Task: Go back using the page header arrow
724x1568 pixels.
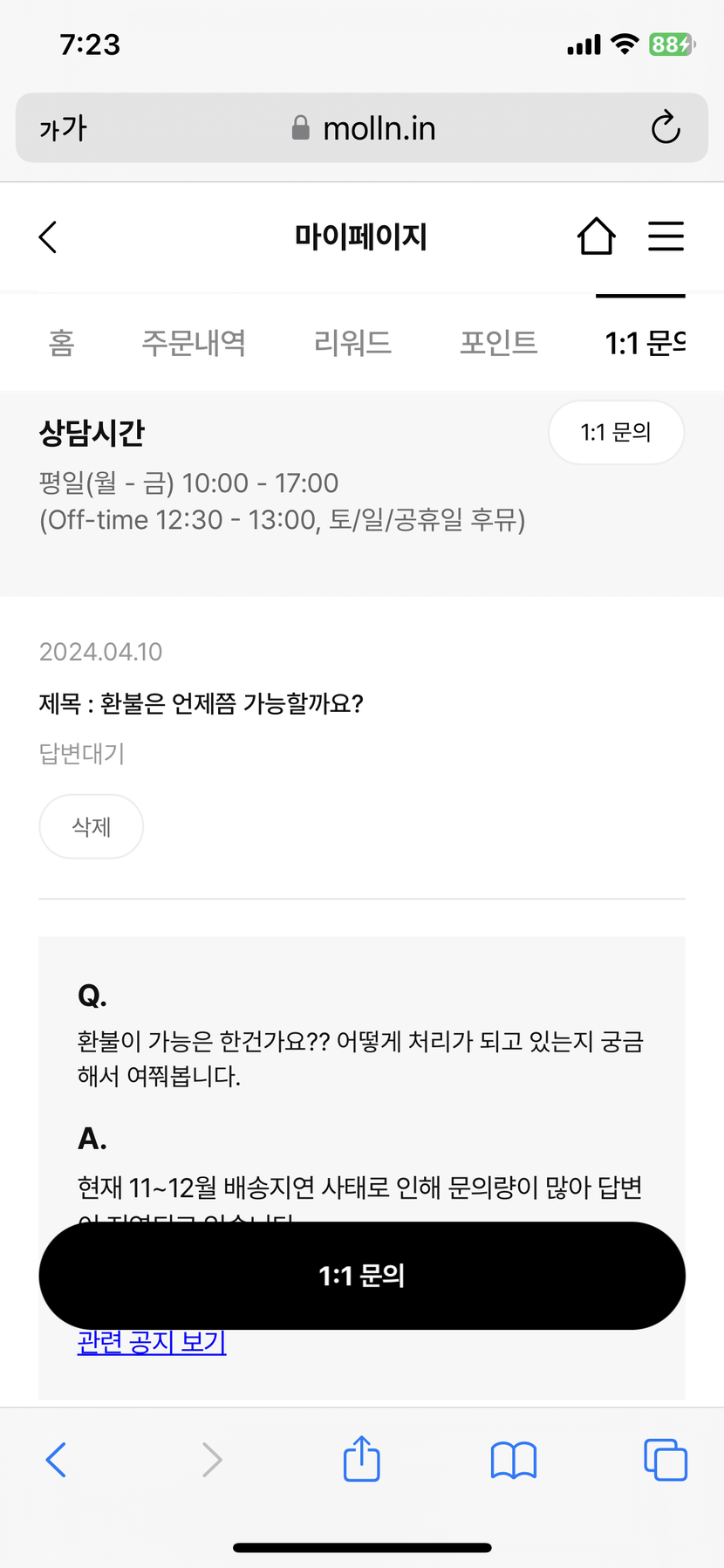Action: (49, 236)
